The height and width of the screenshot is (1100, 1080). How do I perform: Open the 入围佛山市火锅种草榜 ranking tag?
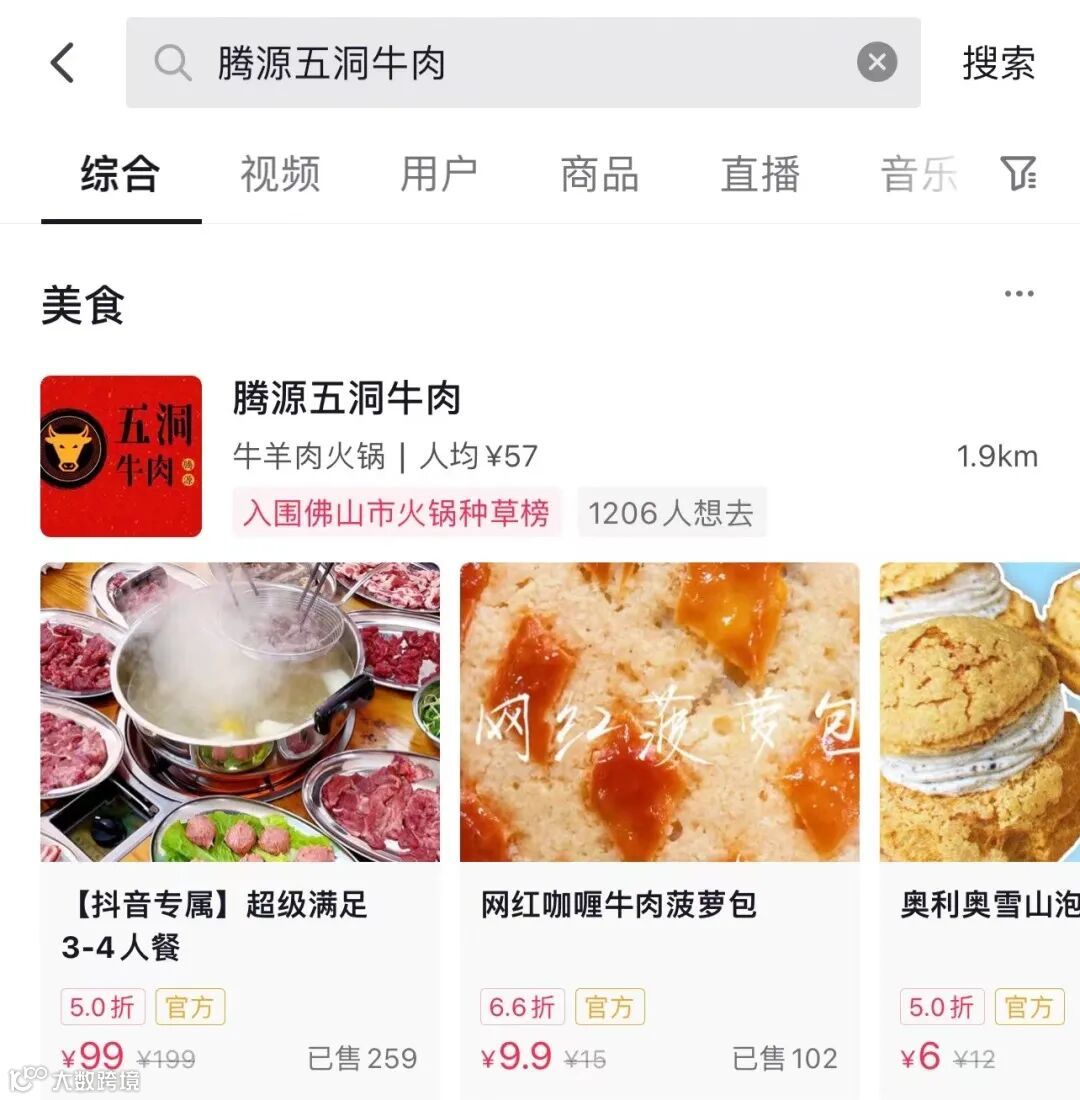(x=396, y=513)
